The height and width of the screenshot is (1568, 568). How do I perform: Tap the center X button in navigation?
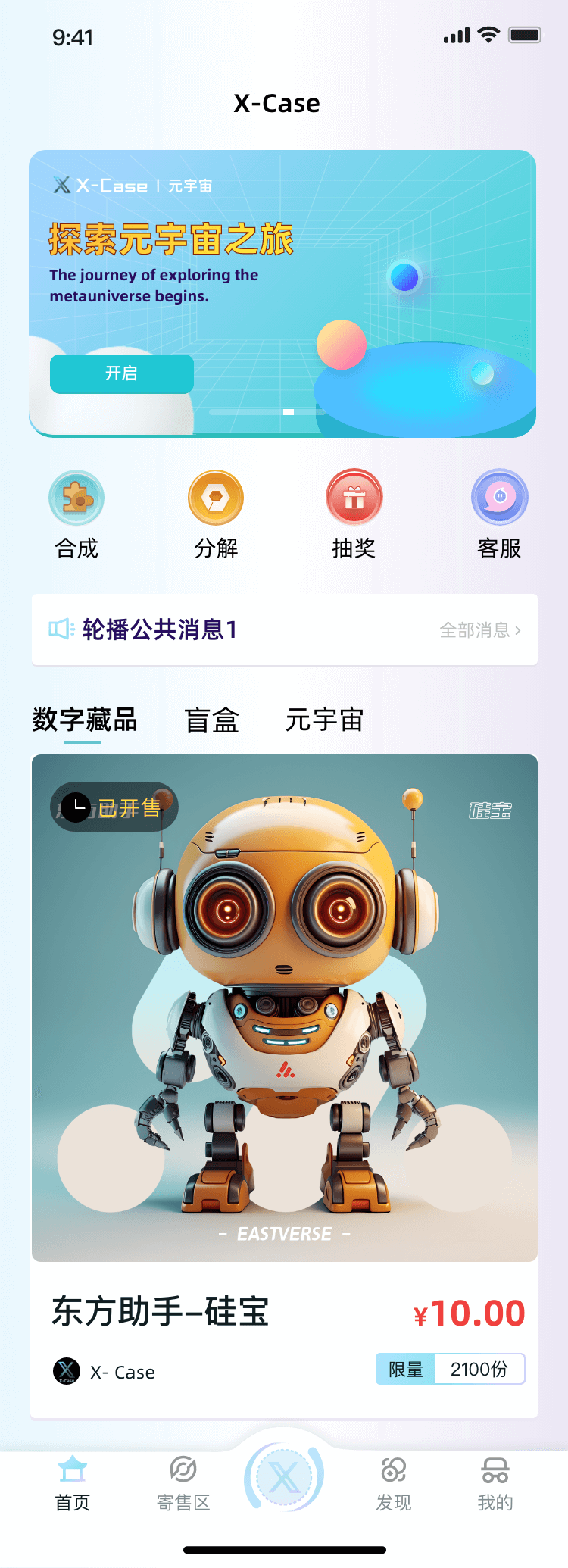click(x=284, y=1477)
